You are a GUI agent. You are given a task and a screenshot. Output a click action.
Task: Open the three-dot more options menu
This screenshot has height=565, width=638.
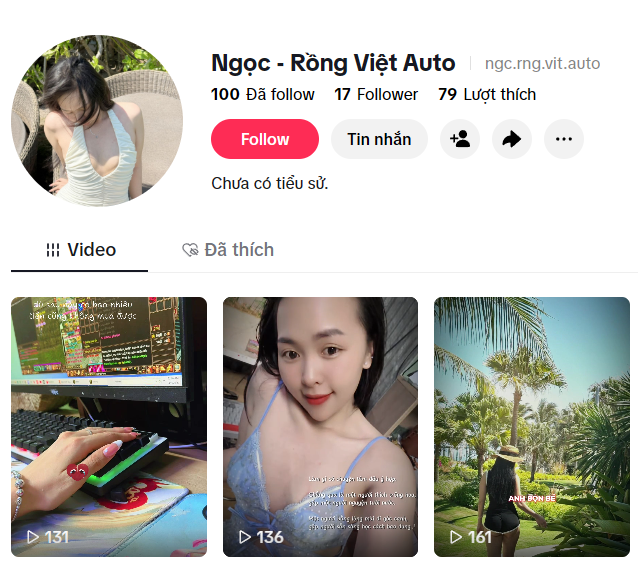click(564, 139)
